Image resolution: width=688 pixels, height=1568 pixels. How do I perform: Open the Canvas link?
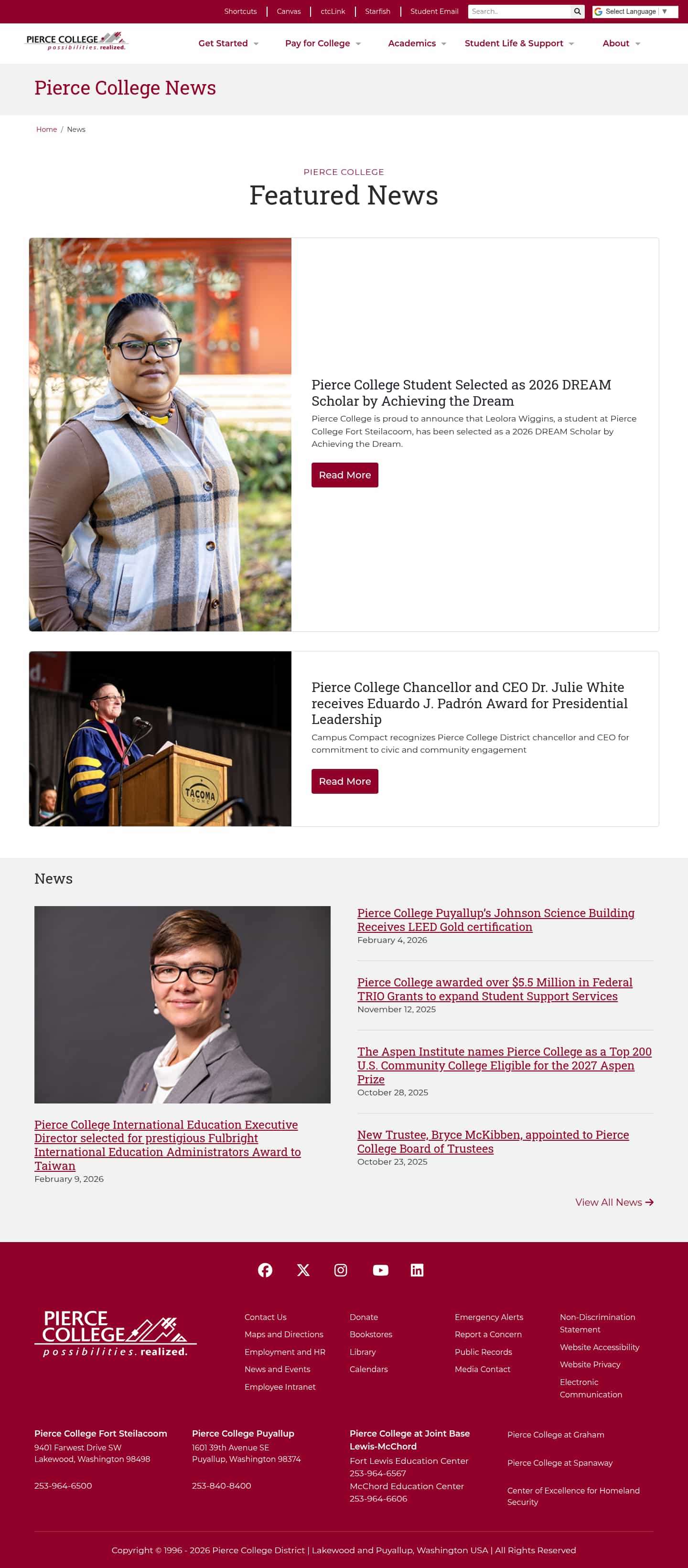[x=289, y=11]
